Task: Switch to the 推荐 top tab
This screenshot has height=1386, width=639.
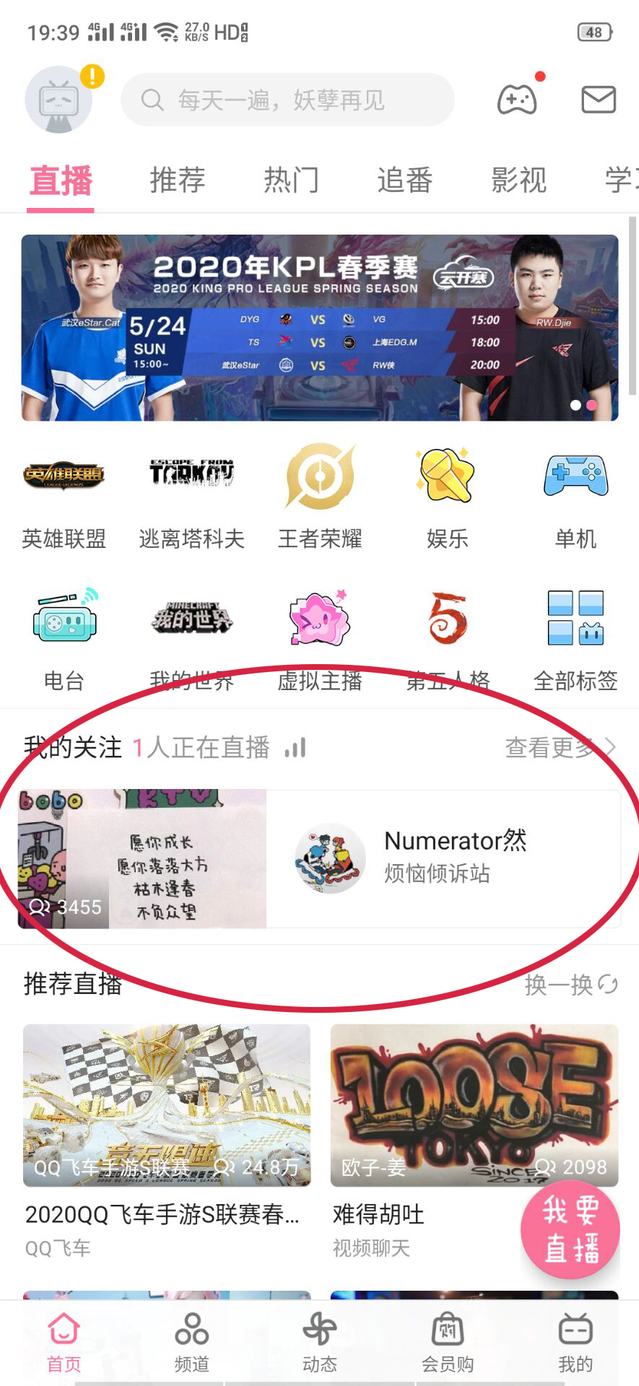Action: [177, 180]
